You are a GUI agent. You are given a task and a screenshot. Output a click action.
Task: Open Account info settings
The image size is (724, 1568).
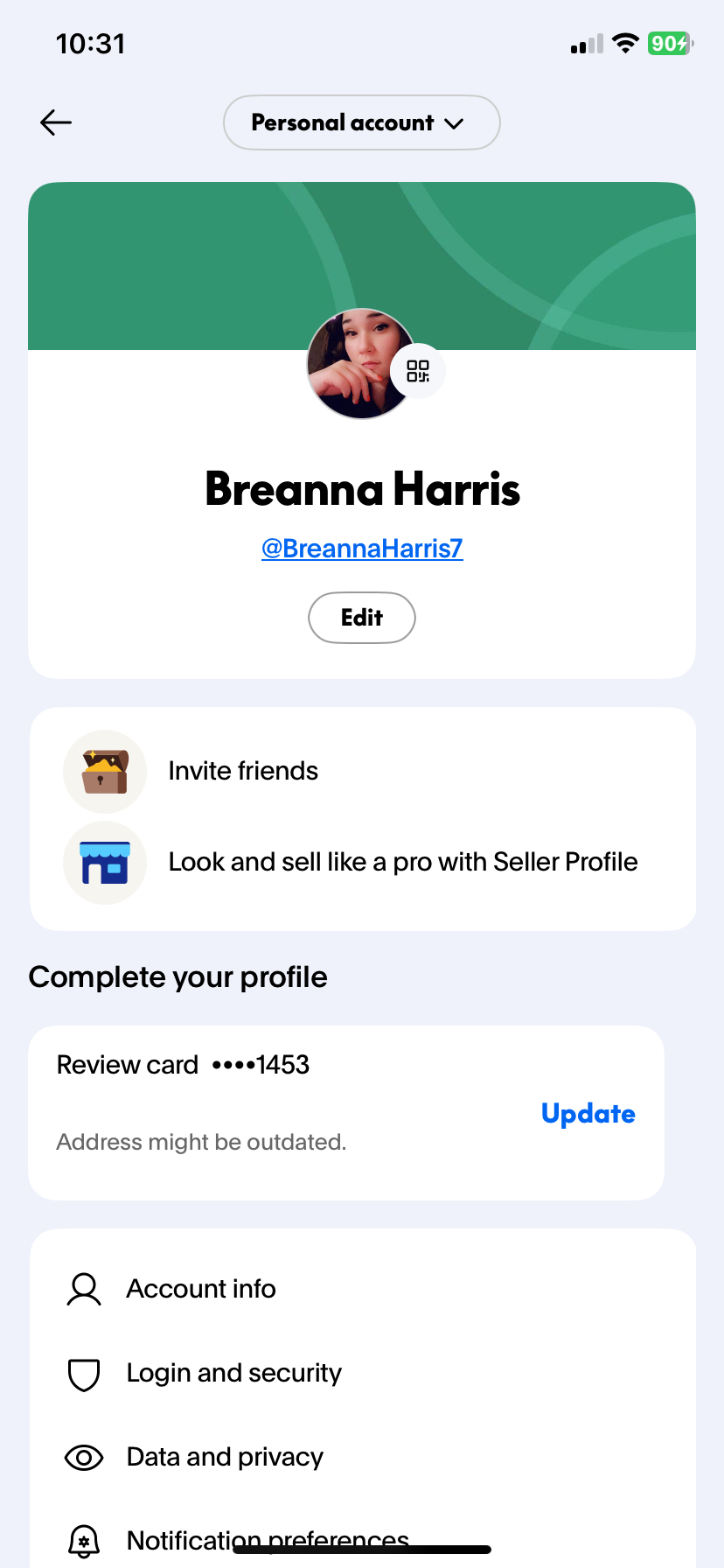[x=201, y=1289]
